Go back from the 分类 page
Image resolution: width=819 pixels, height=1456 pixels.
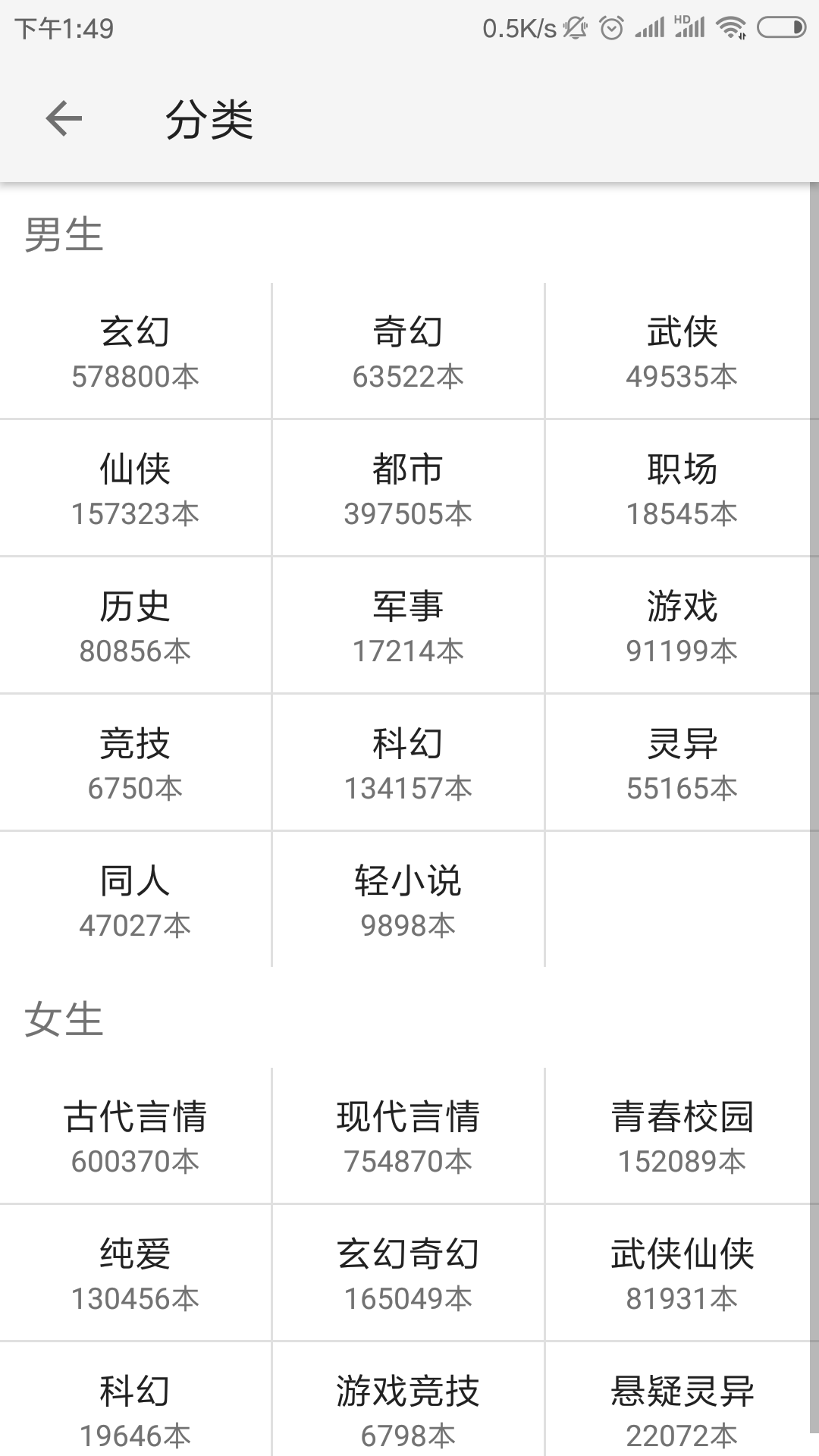[64, 119]
